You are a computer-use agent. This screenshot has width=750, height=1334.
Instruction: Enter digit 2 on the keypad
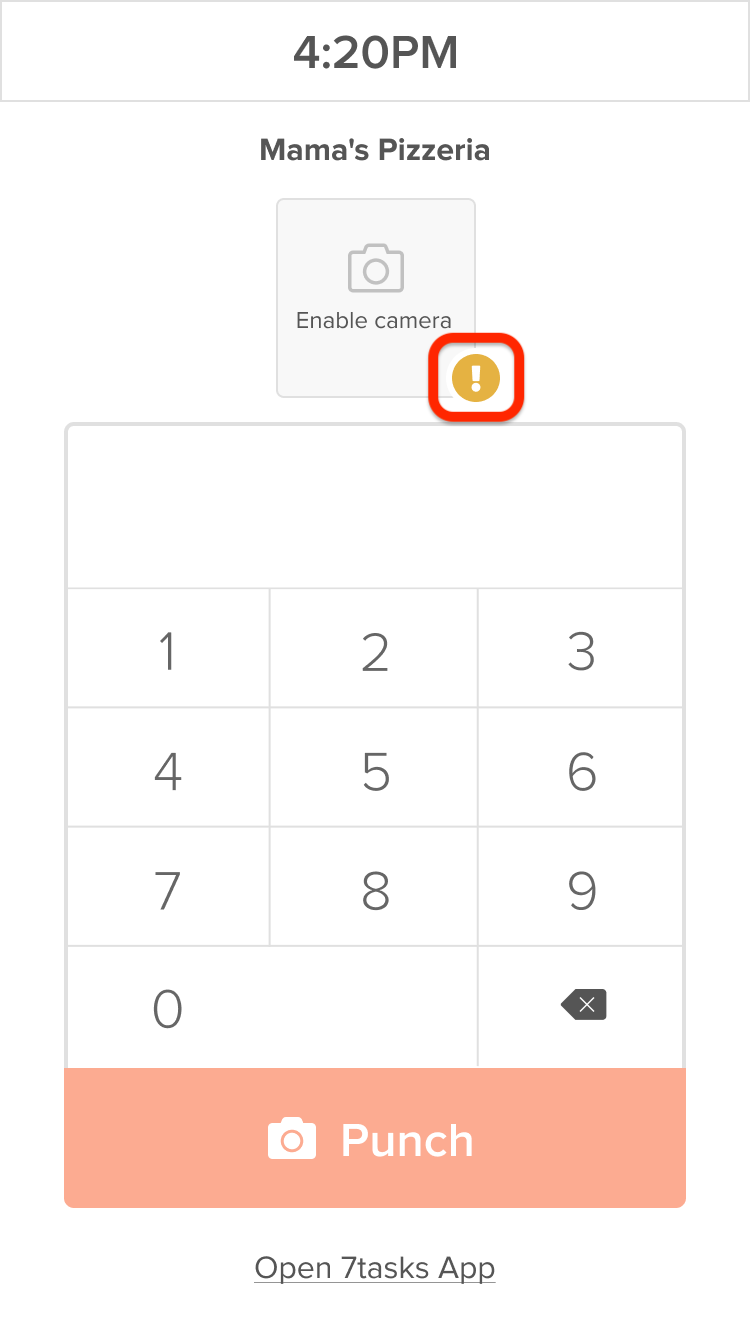(374, 648)
